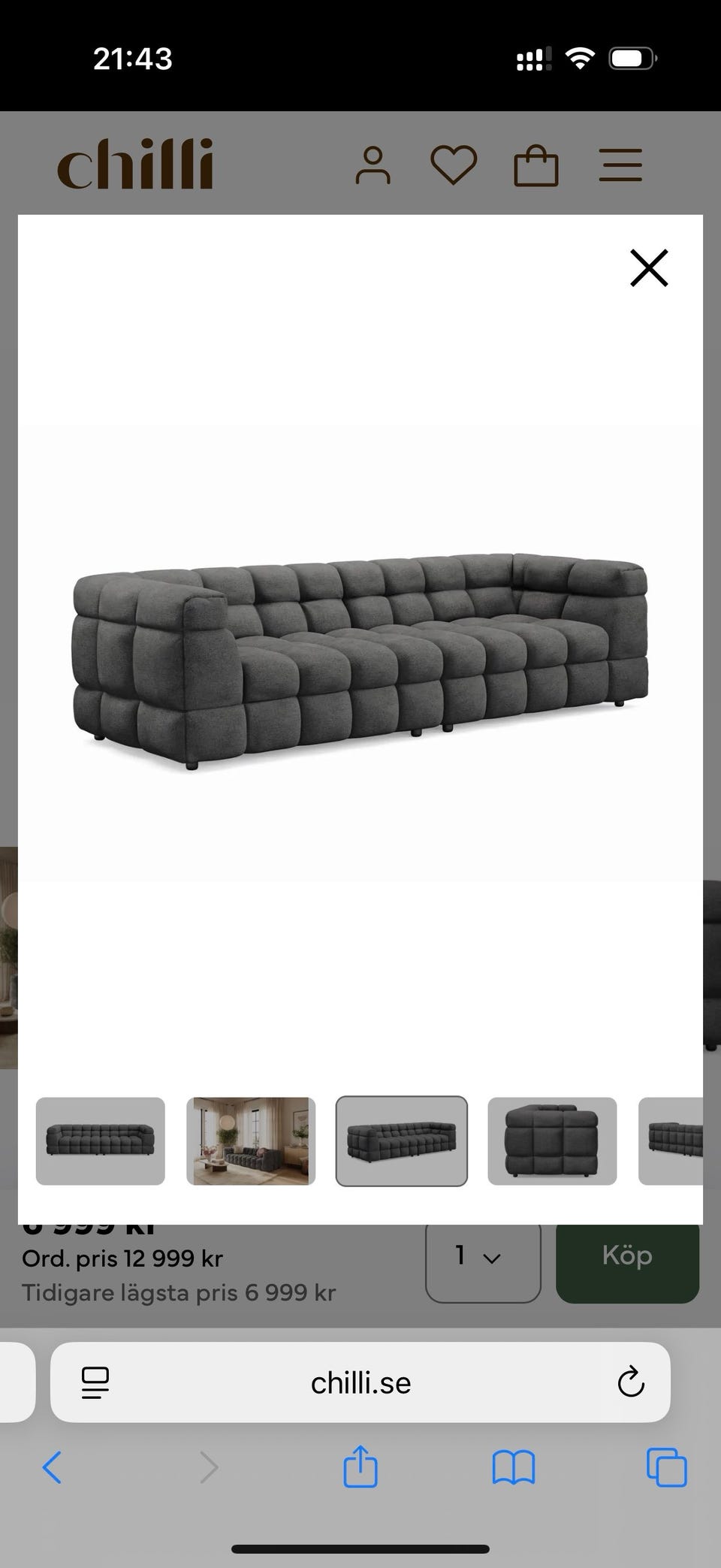This screenshot has width=721, height=1568.
Task: Close the sofa image gallery
Action: [x=649, y=268]
